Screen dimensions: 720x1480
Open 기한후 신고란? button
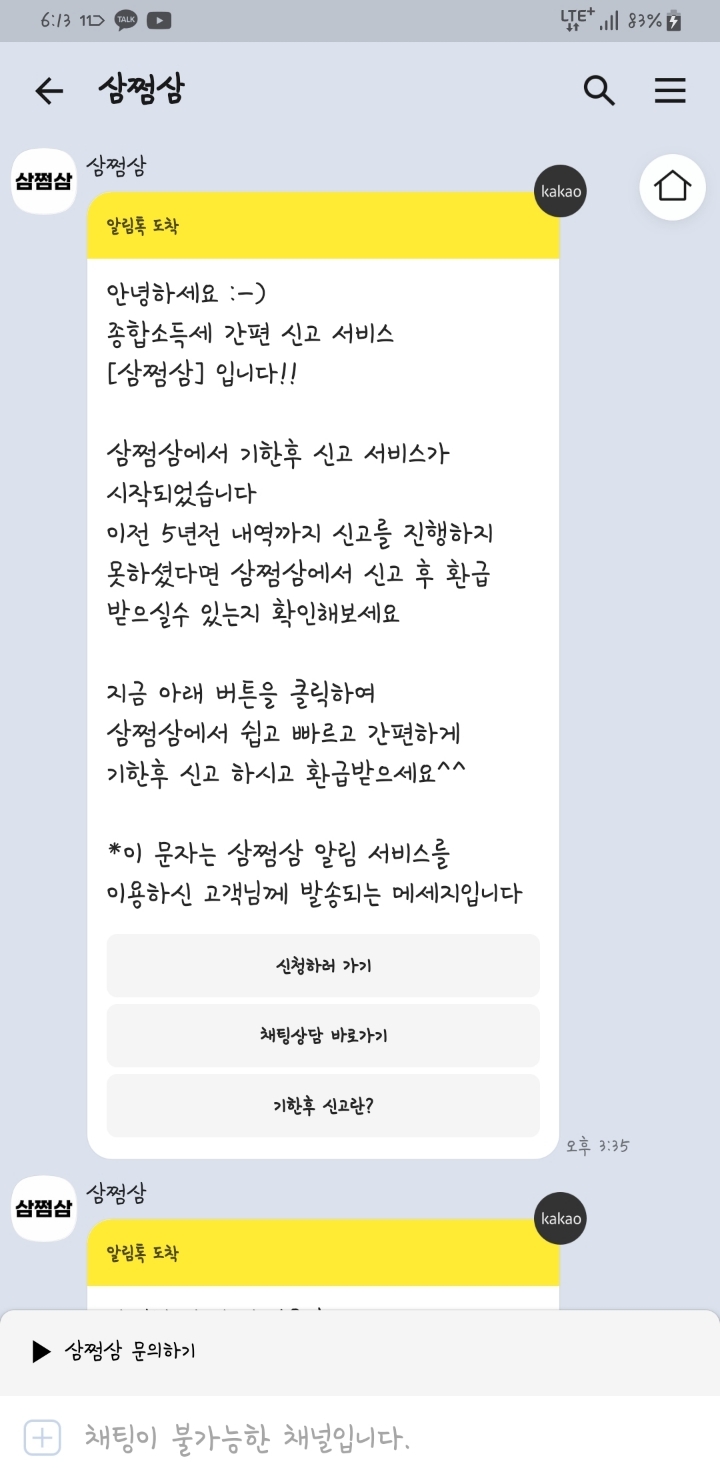pos(323,1105)
